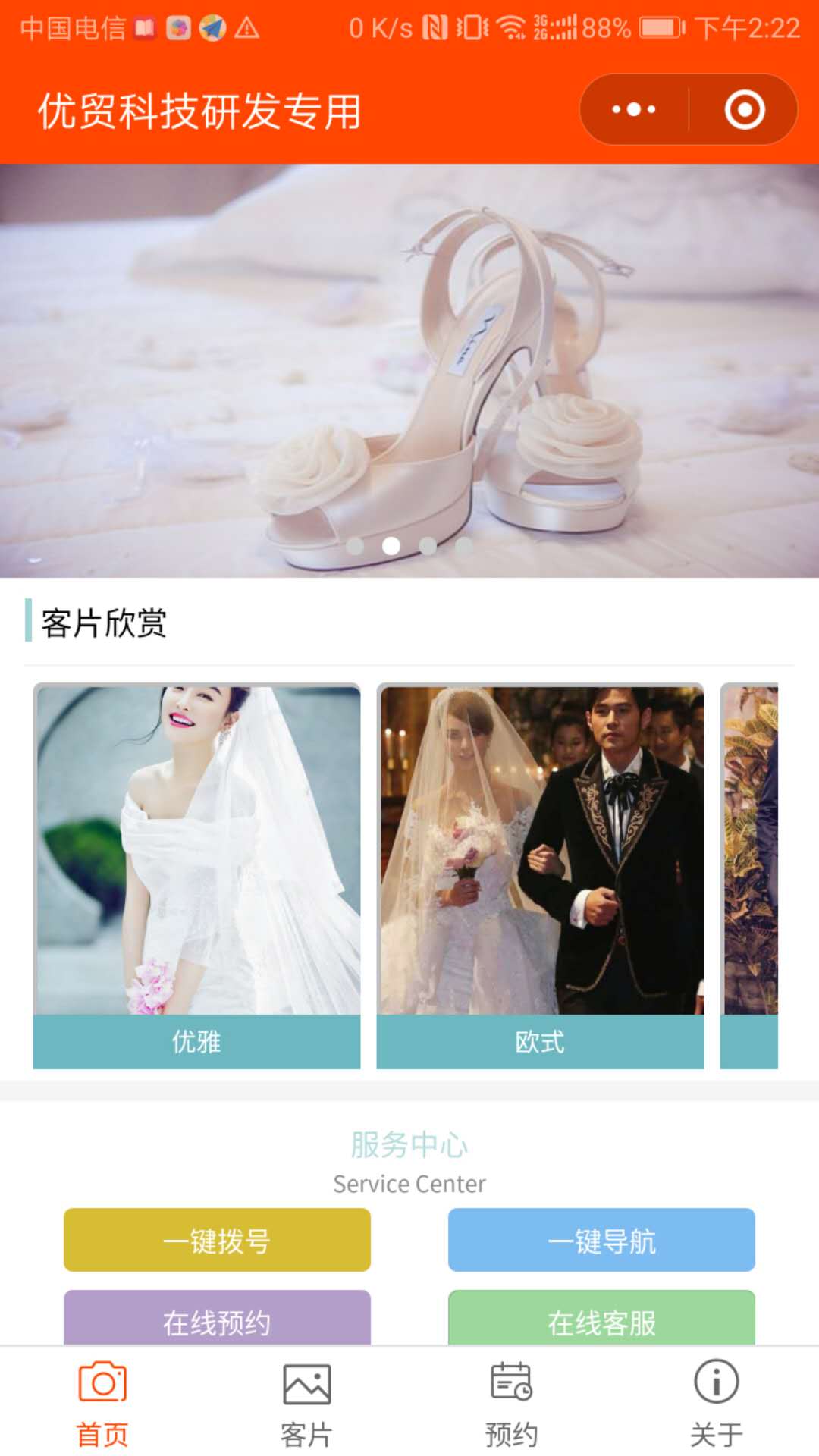Switch to the 预约 tab
Image resolution: width=819 pixels, height=1456 pixels.
[512, 1403]
